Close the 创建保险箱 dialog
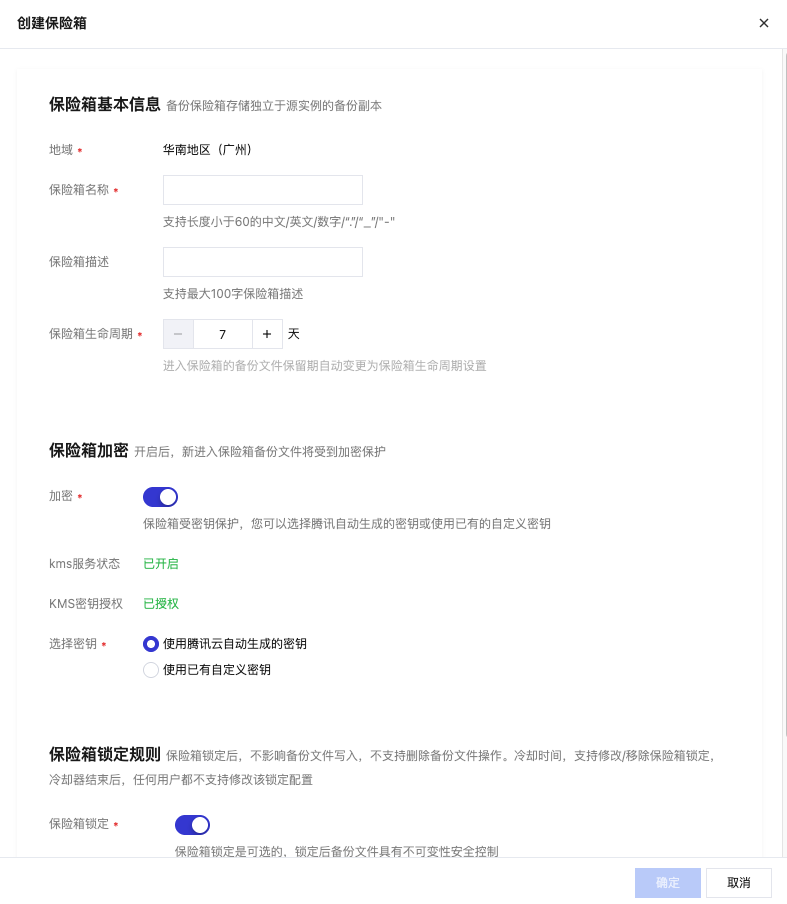The height and width of the screenshot is (904, 787). pyautogui.click(x=763, y=23)
